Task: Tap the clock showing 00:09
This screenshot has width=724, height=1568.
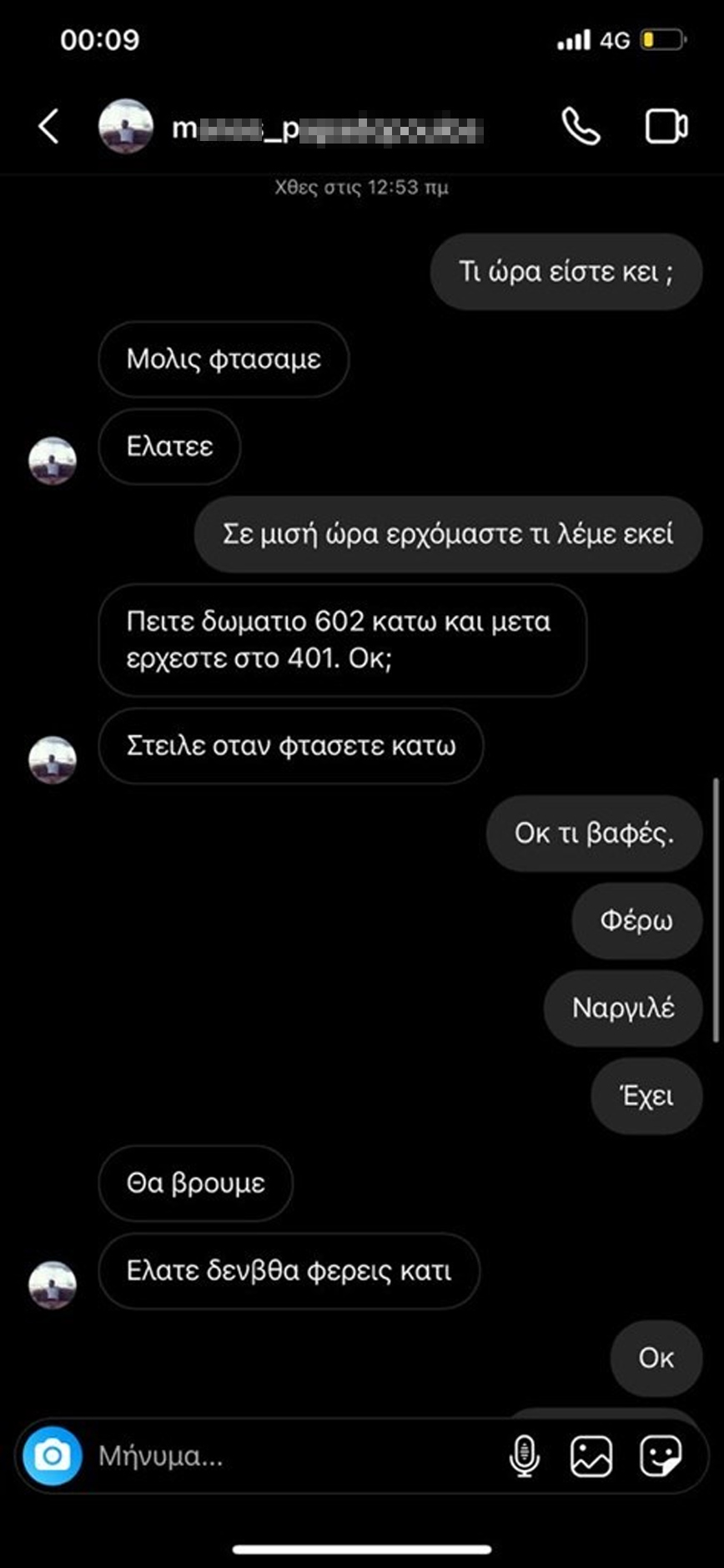Action: [x=100, y=39]
